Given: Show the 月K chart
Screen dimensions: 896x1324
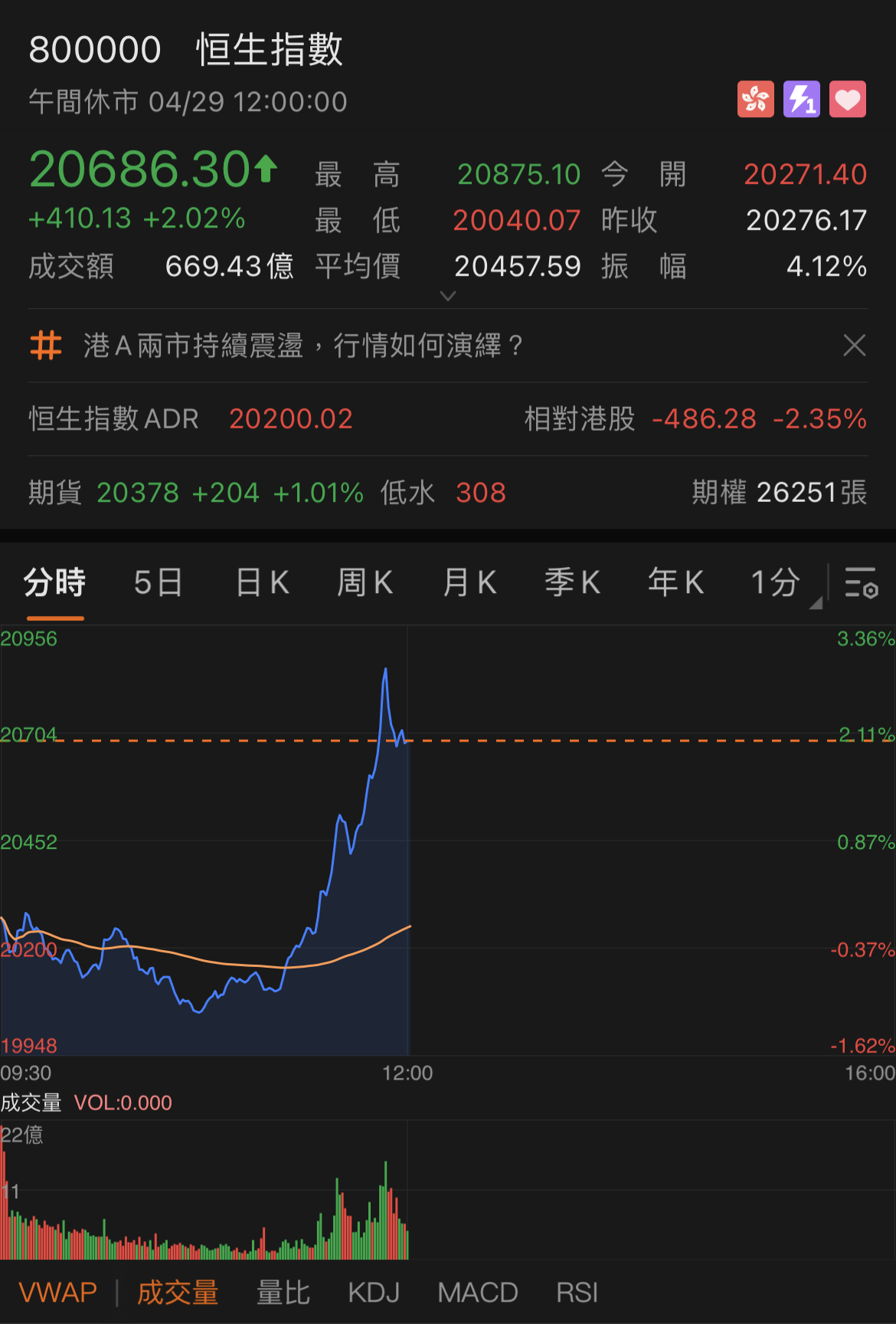Looking at the screenshot, I should (469, 583).
